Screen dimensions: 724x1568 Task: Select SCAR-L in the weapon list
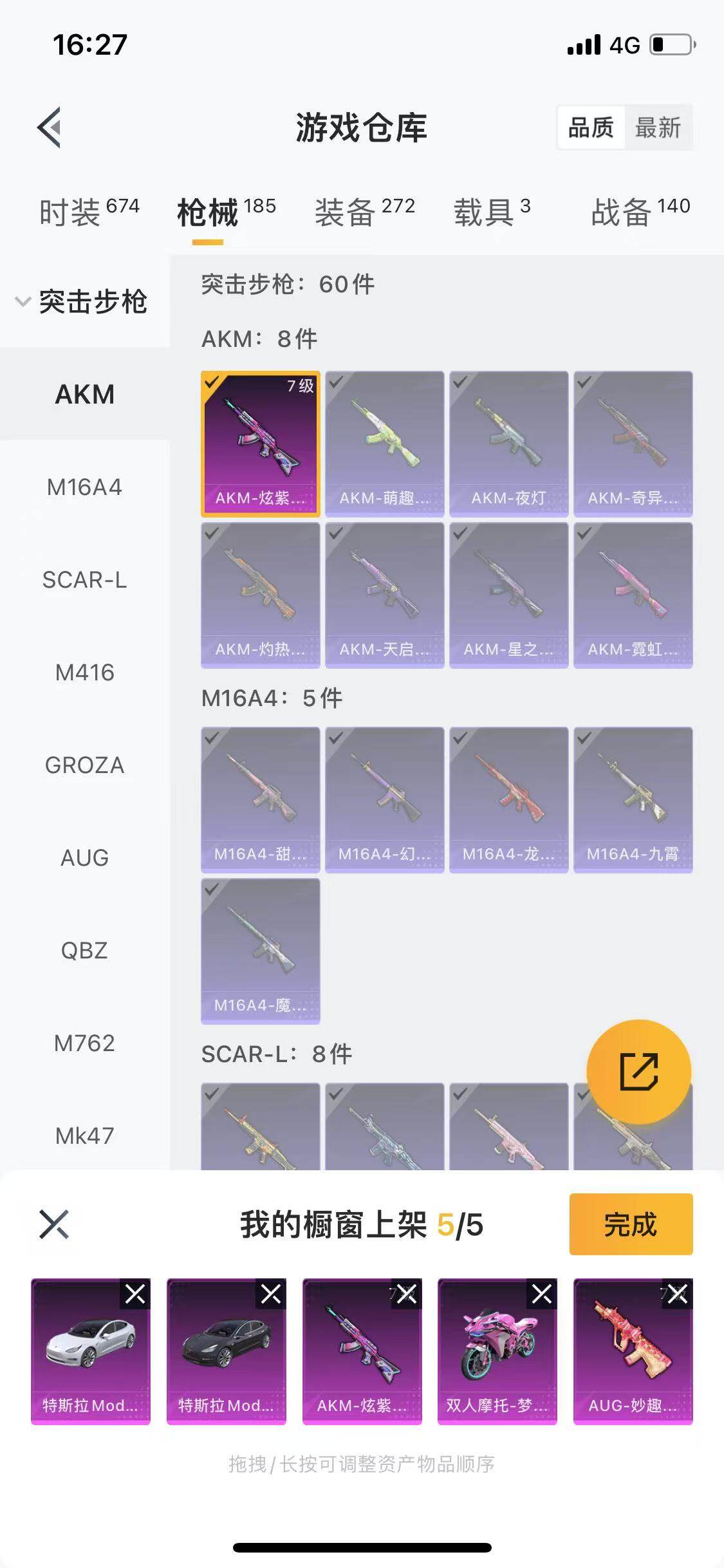coord(84,579)
